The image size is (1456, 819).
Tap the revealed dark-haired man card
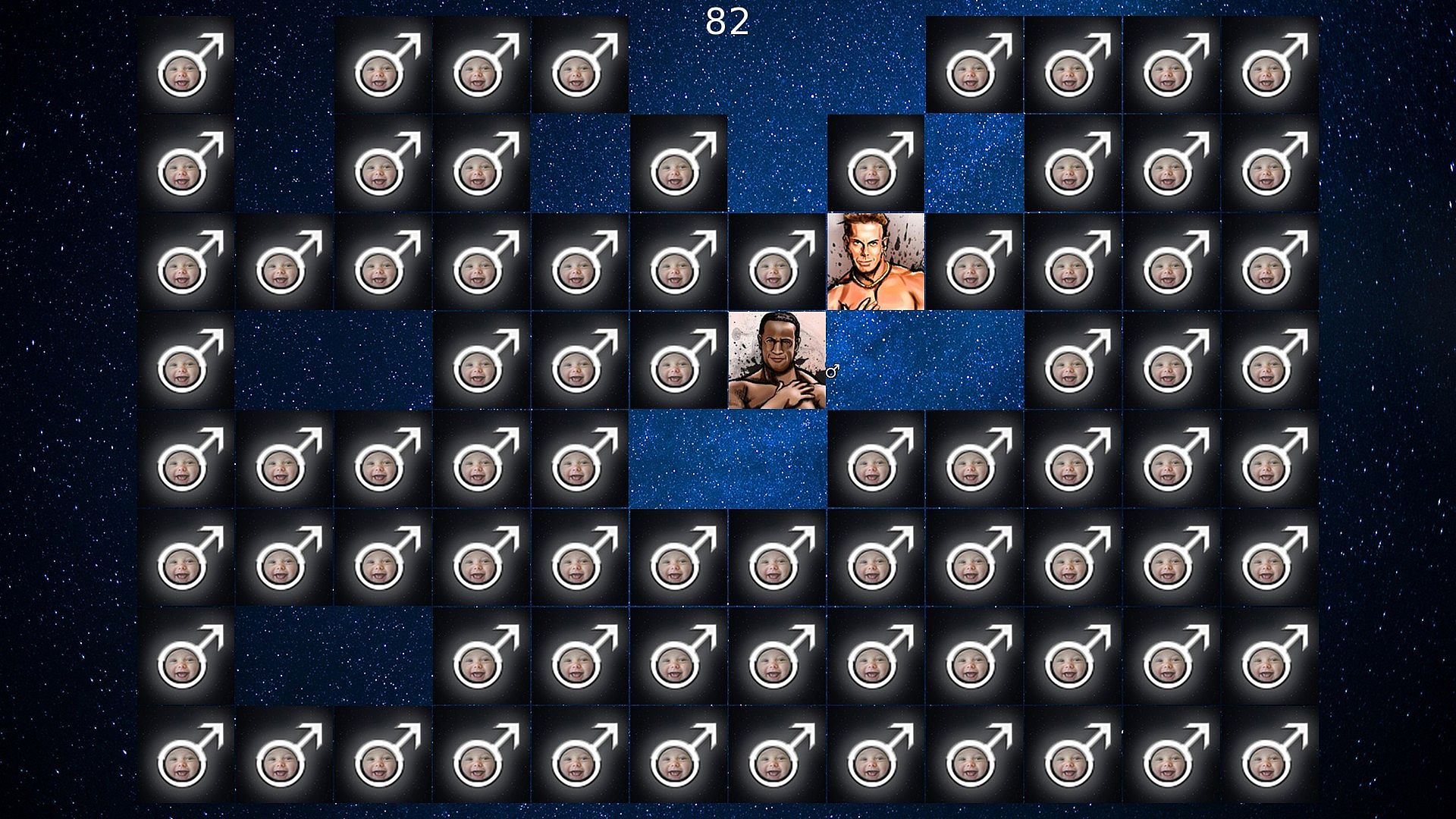[x=777, y=360]
